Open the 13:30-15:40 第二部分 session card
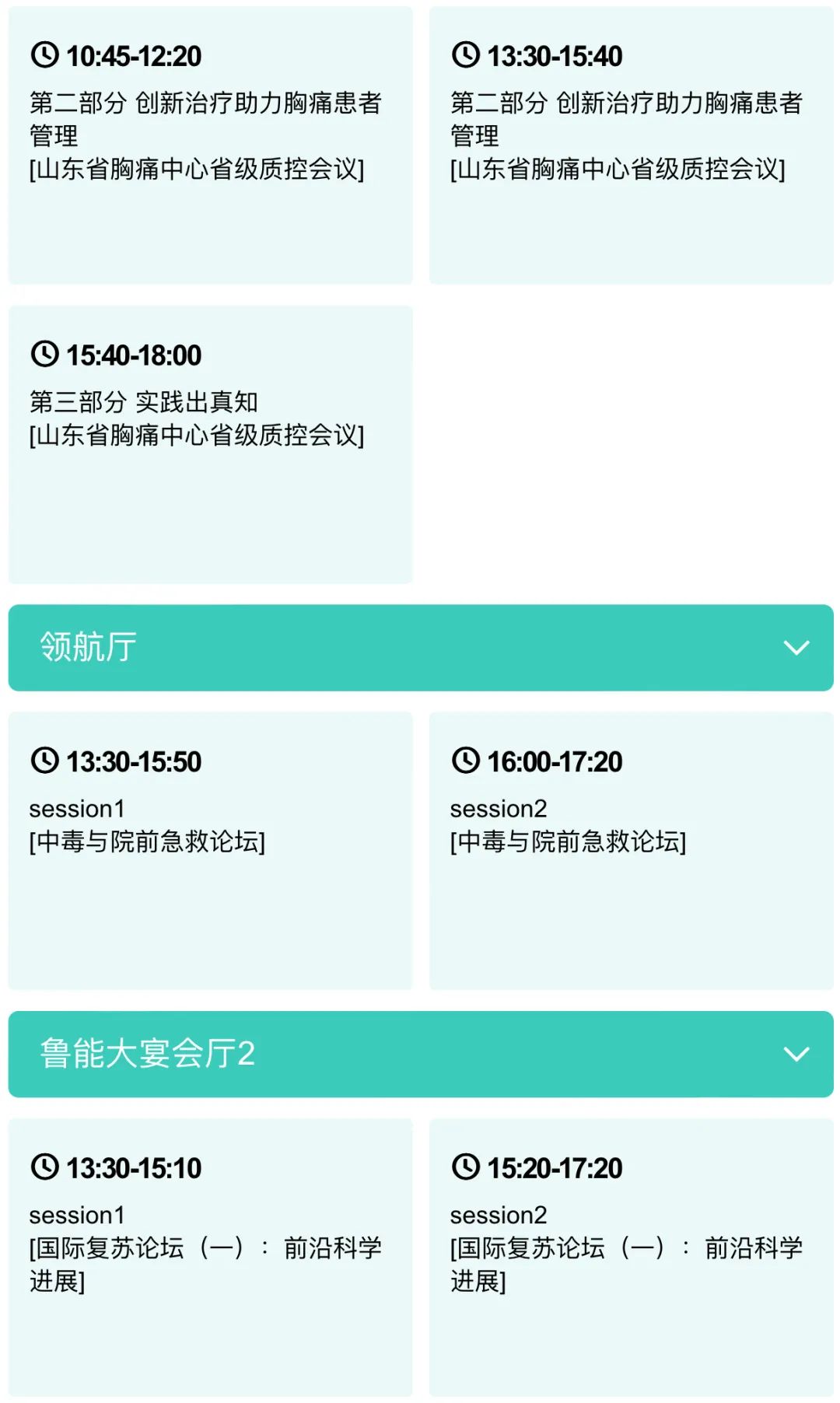This screenshot has height=1403, width=840. point(631,145)
